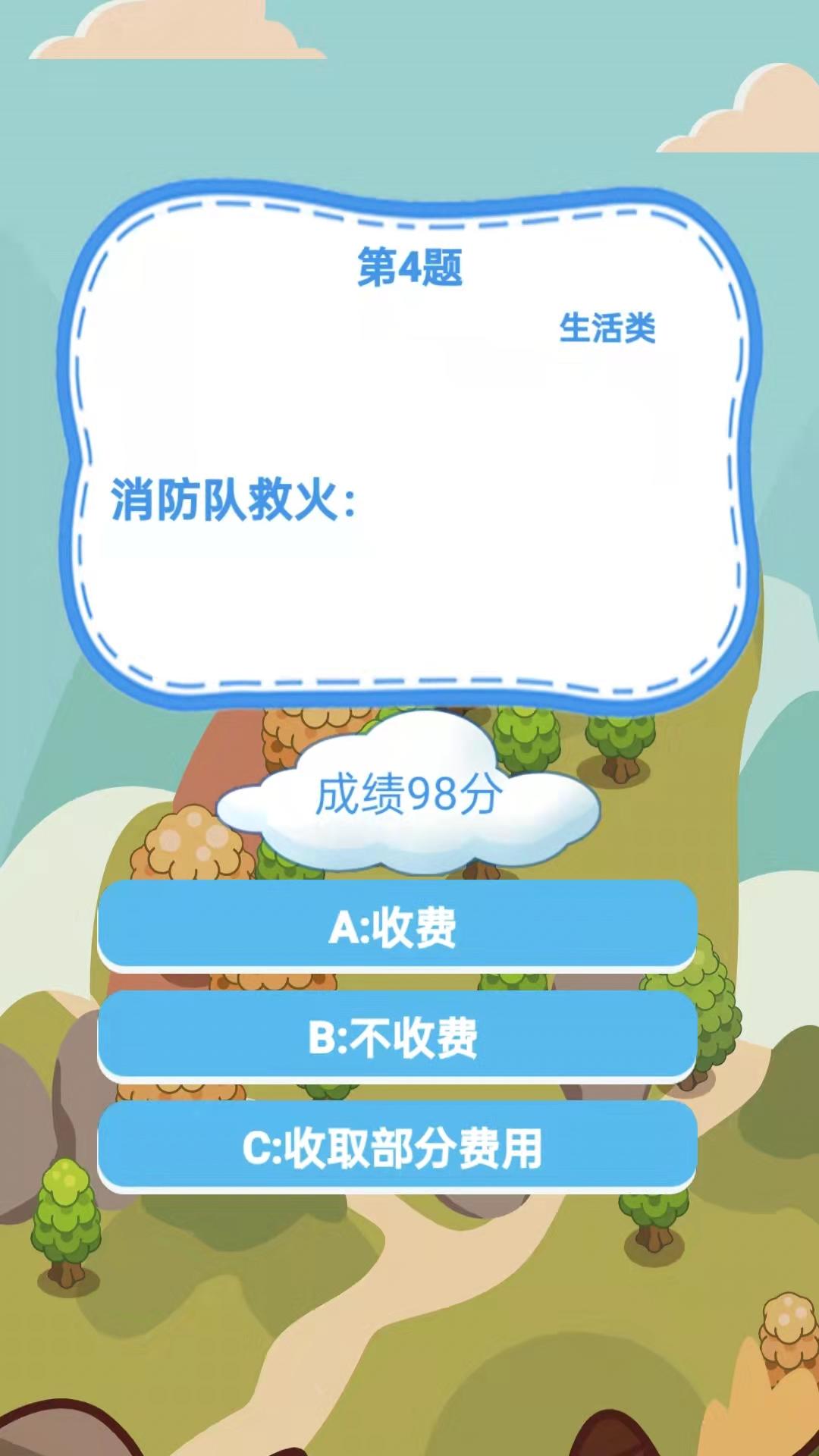
Task: Pick answer C:收取部分费用
Action: (x=397, y=1147)
